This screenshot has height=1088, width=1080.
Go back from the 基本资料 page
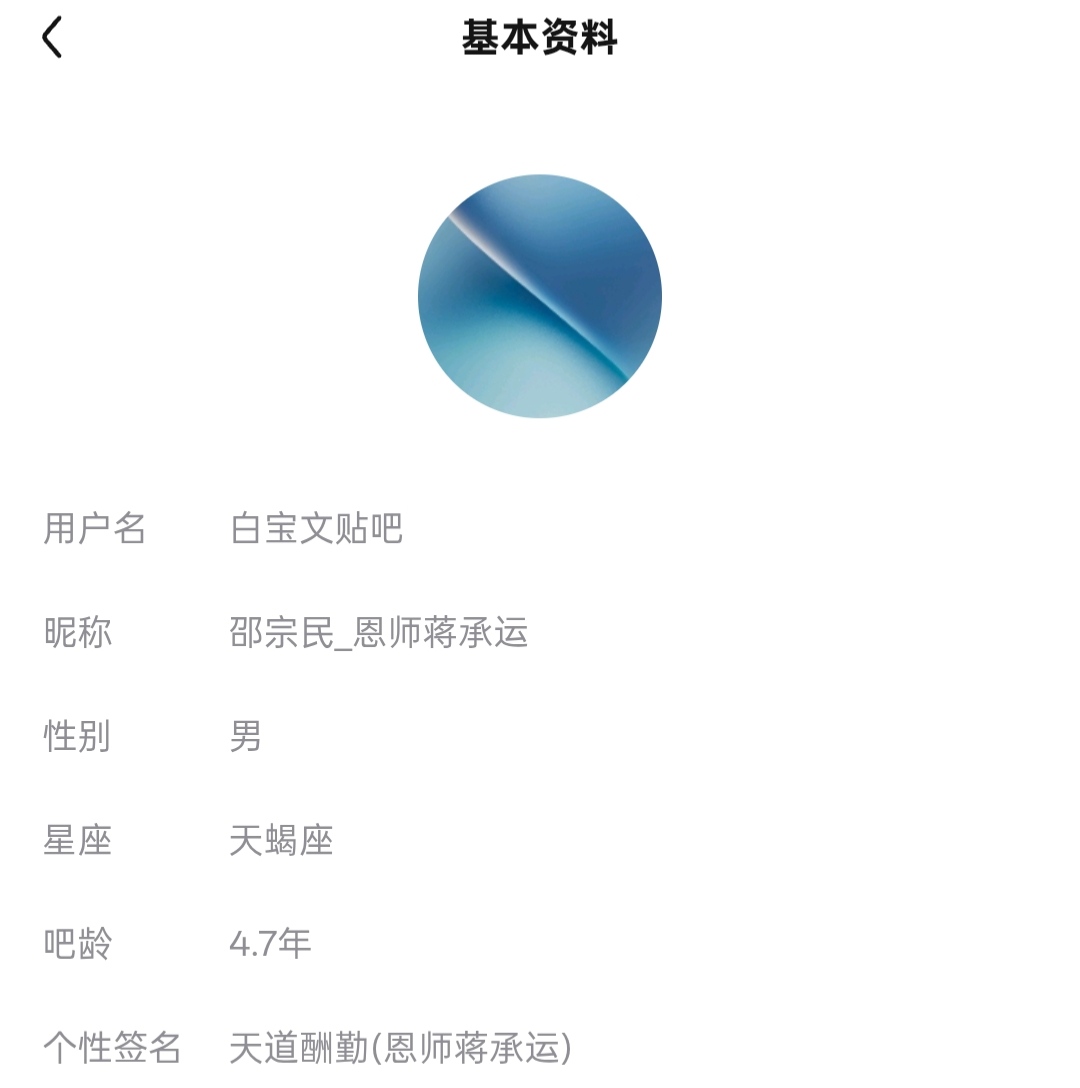click(52, 38)
